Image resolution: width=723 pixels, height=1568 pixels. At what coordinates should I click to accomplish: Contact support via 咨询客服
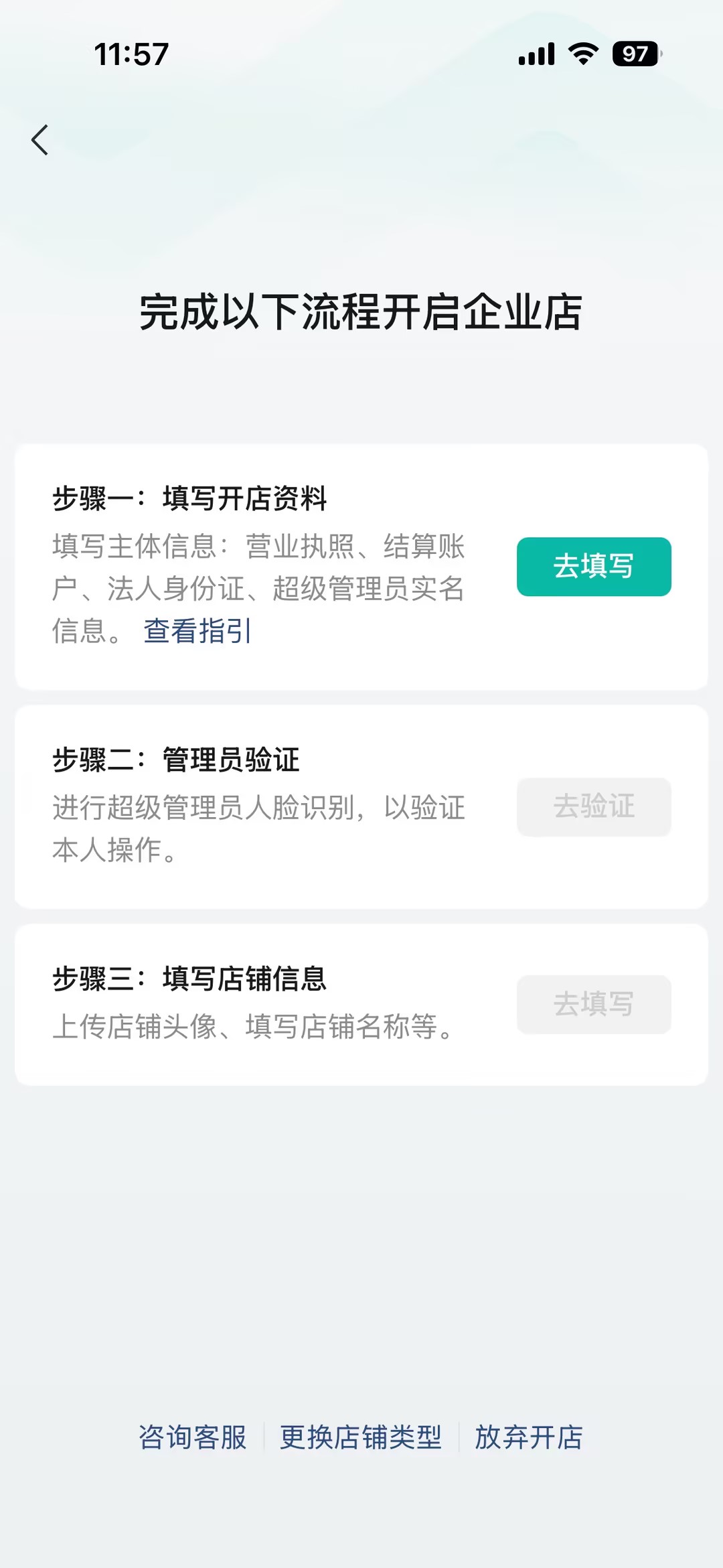193,1437
